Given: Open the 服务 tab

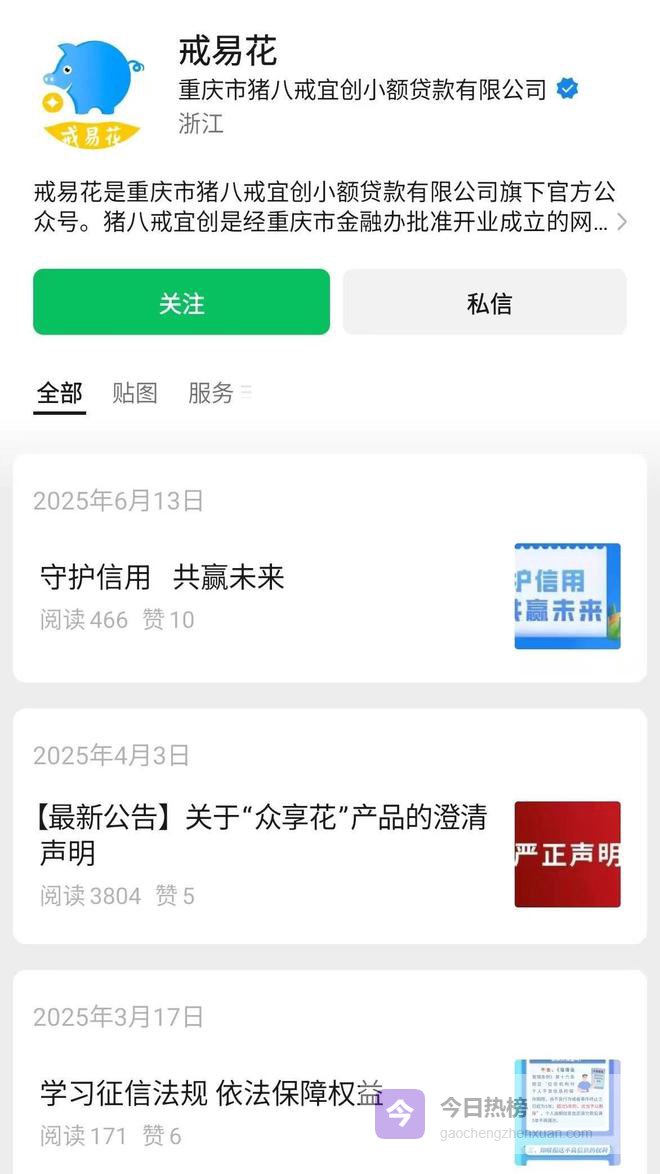Looking at the screenshot, I should point(212,393).
